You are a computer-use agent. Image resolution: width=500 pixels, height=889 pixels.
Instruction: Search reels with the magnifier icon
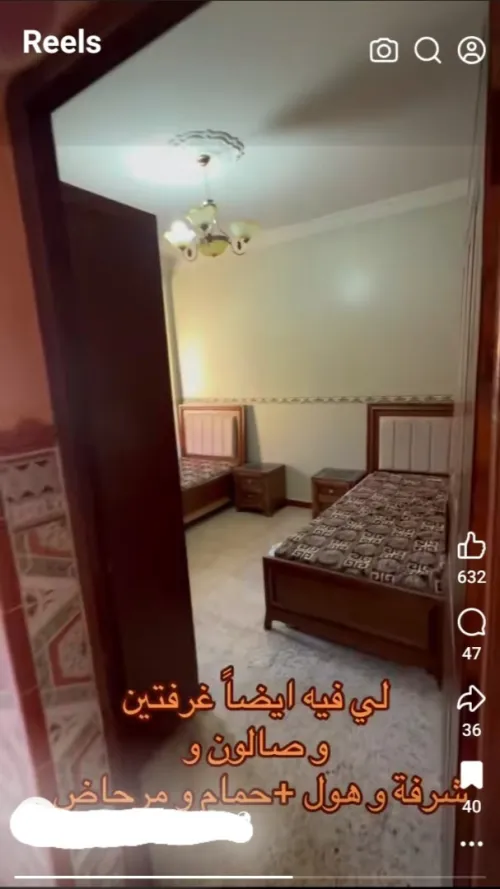click(x=427, y=50)
